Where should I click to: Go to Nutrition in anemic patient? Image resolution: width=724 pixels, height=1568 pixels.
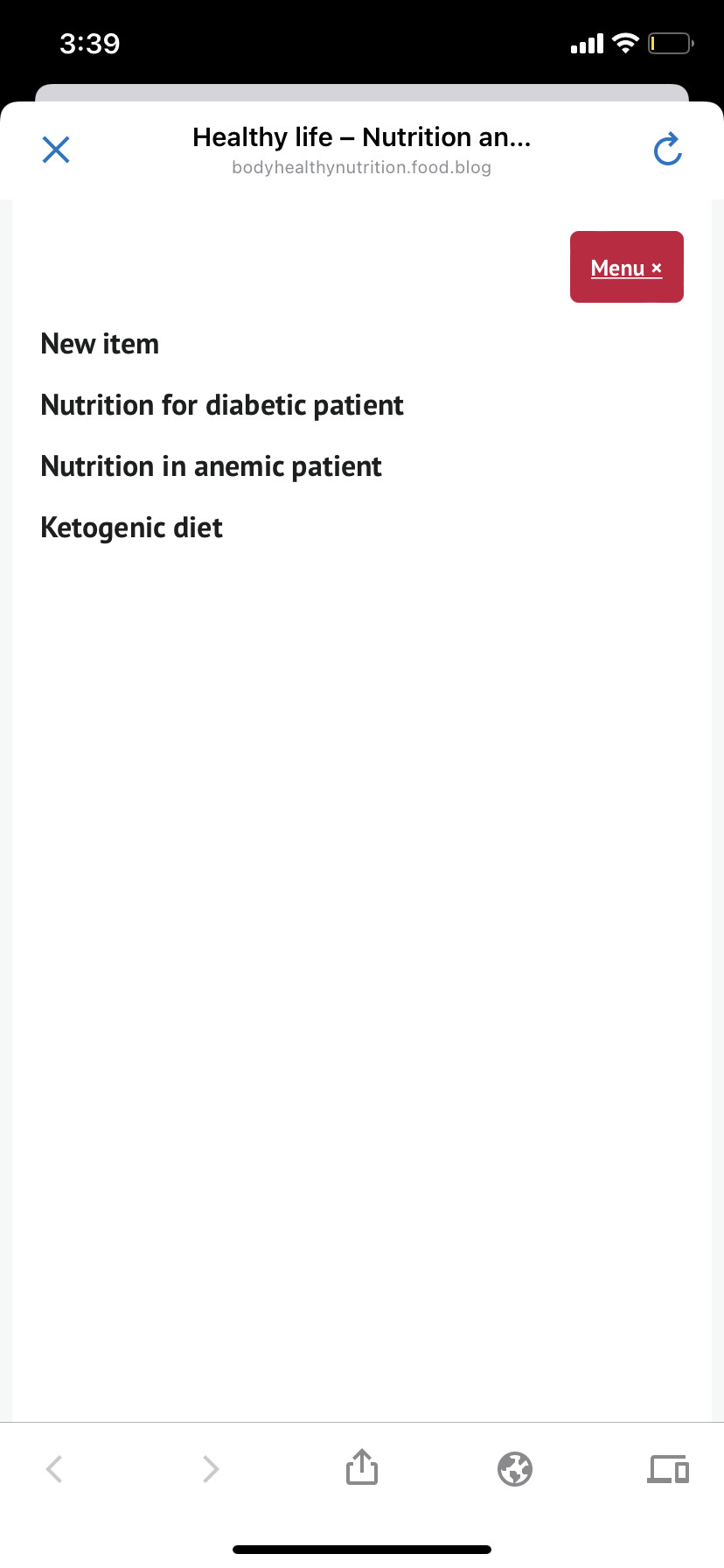click(212, 466)
